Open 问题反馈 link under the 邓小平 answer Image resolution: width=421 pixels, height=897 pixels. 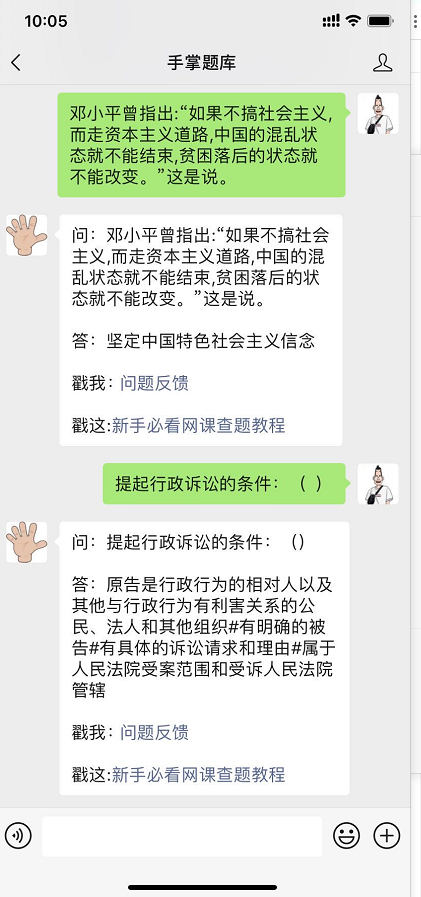click(x=154, y=383)
